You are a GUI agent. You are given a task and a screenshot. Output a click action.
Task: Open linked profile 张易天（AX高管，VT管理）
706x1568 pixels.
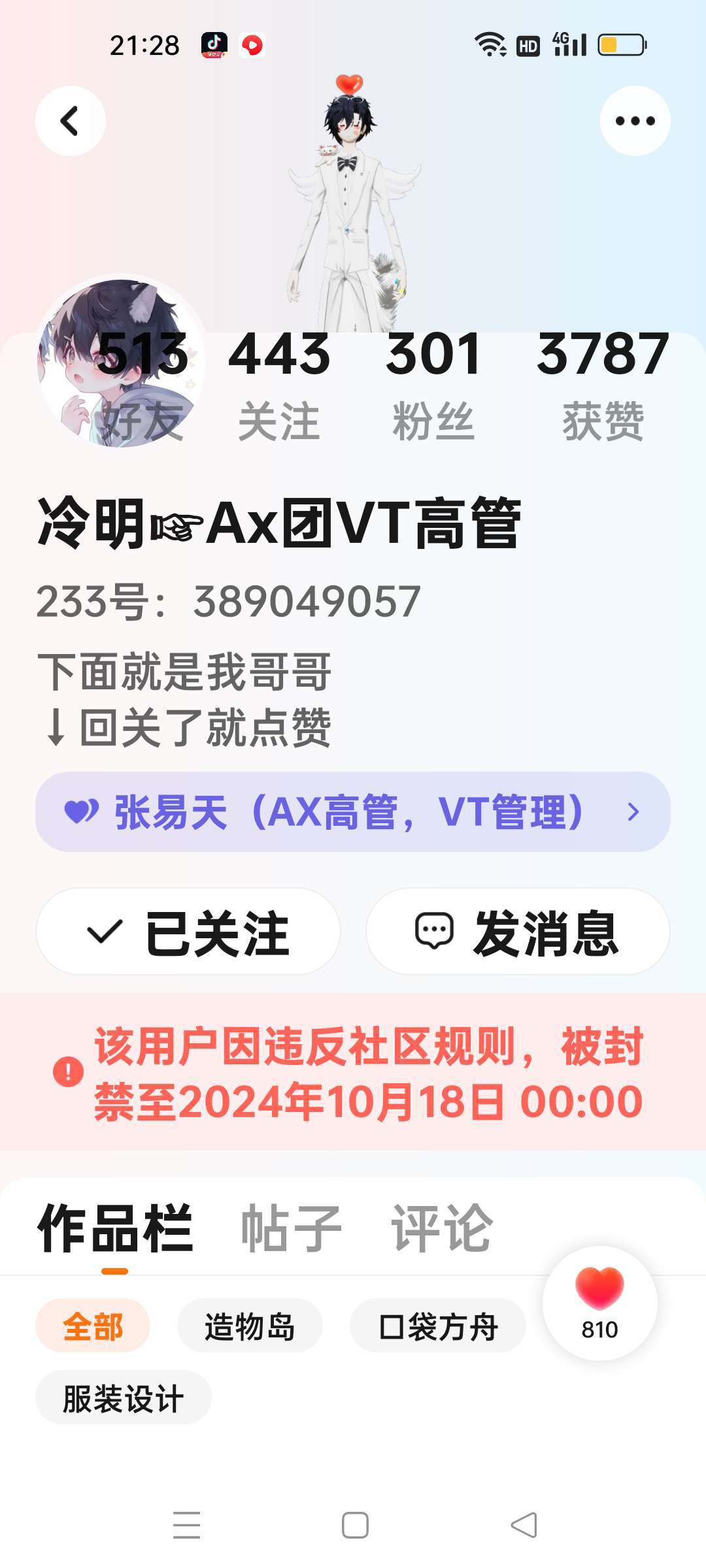[353, 812]
